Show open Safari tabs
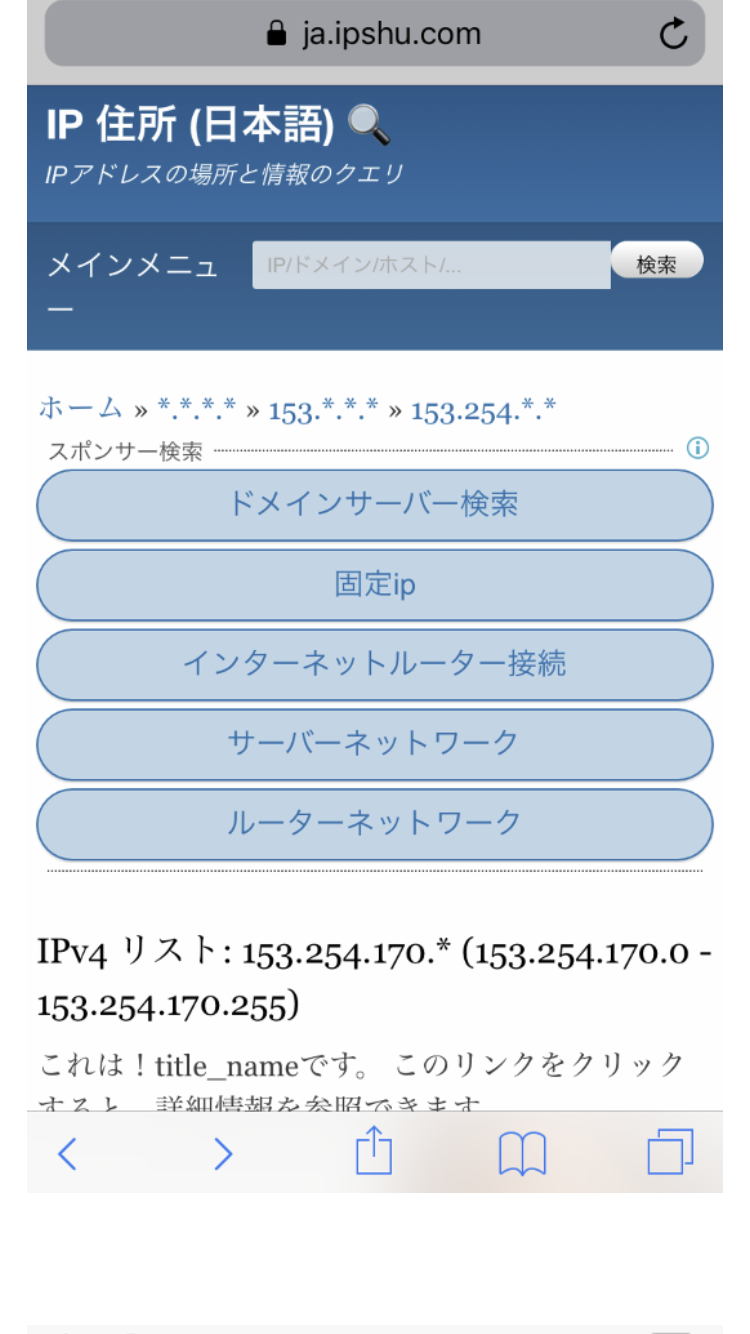750x1334 pixels. (x=670, y=1153)
